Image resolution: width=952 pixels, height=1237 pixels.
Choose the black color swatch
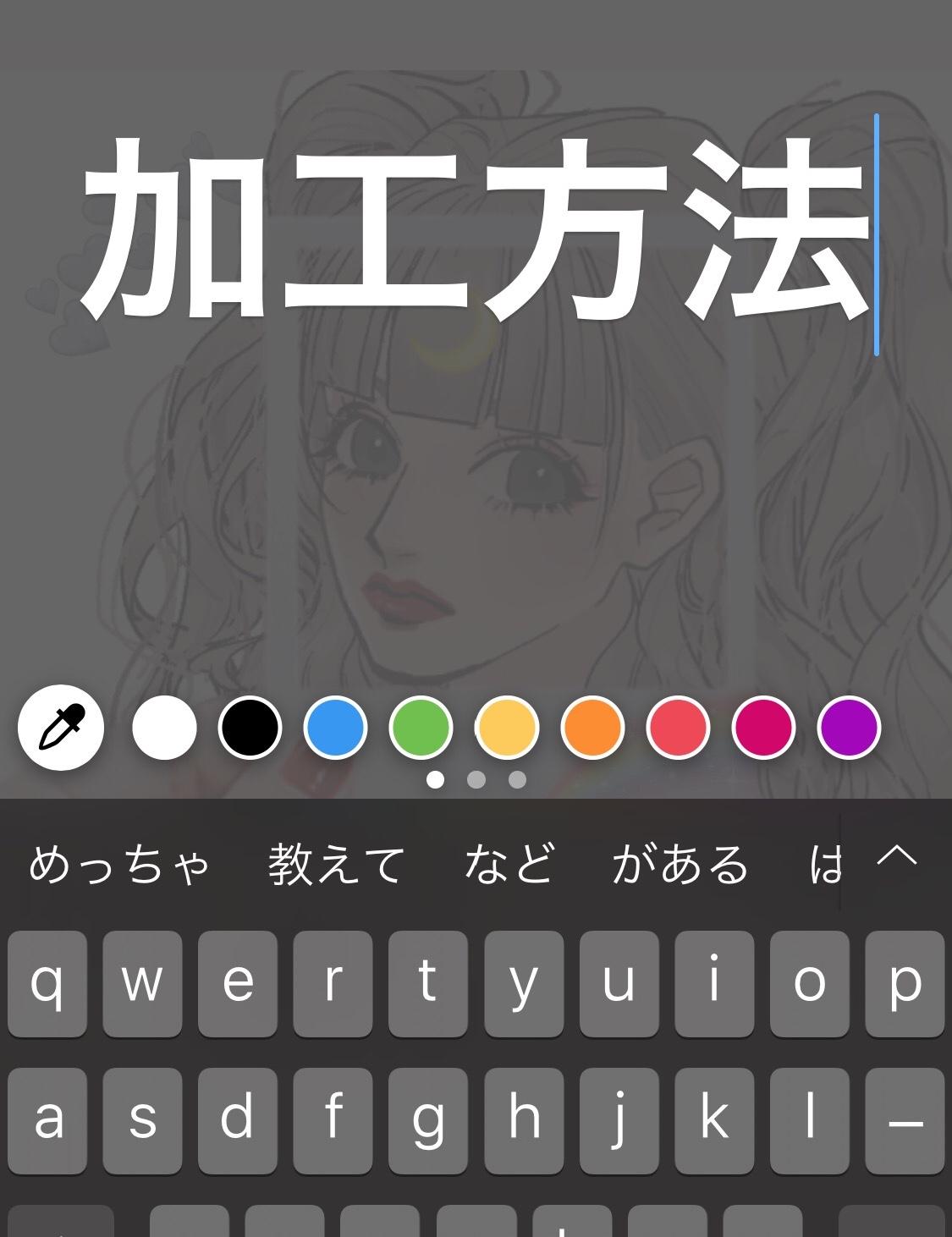click(250, 728)
